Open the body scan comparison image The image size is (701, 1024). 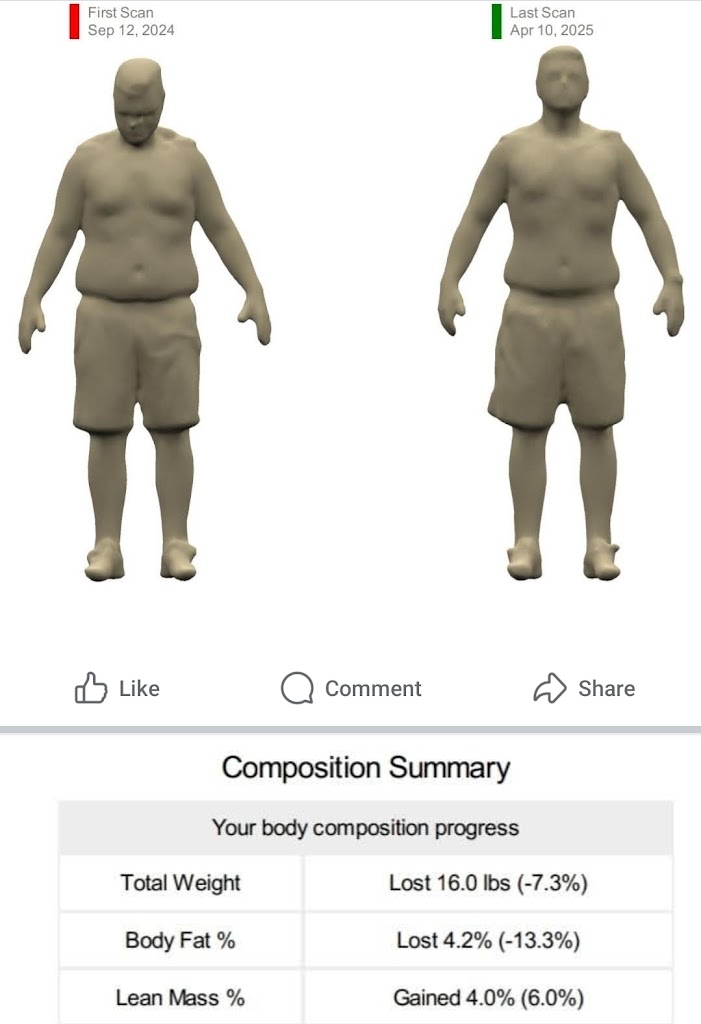(x=350, y=320)
